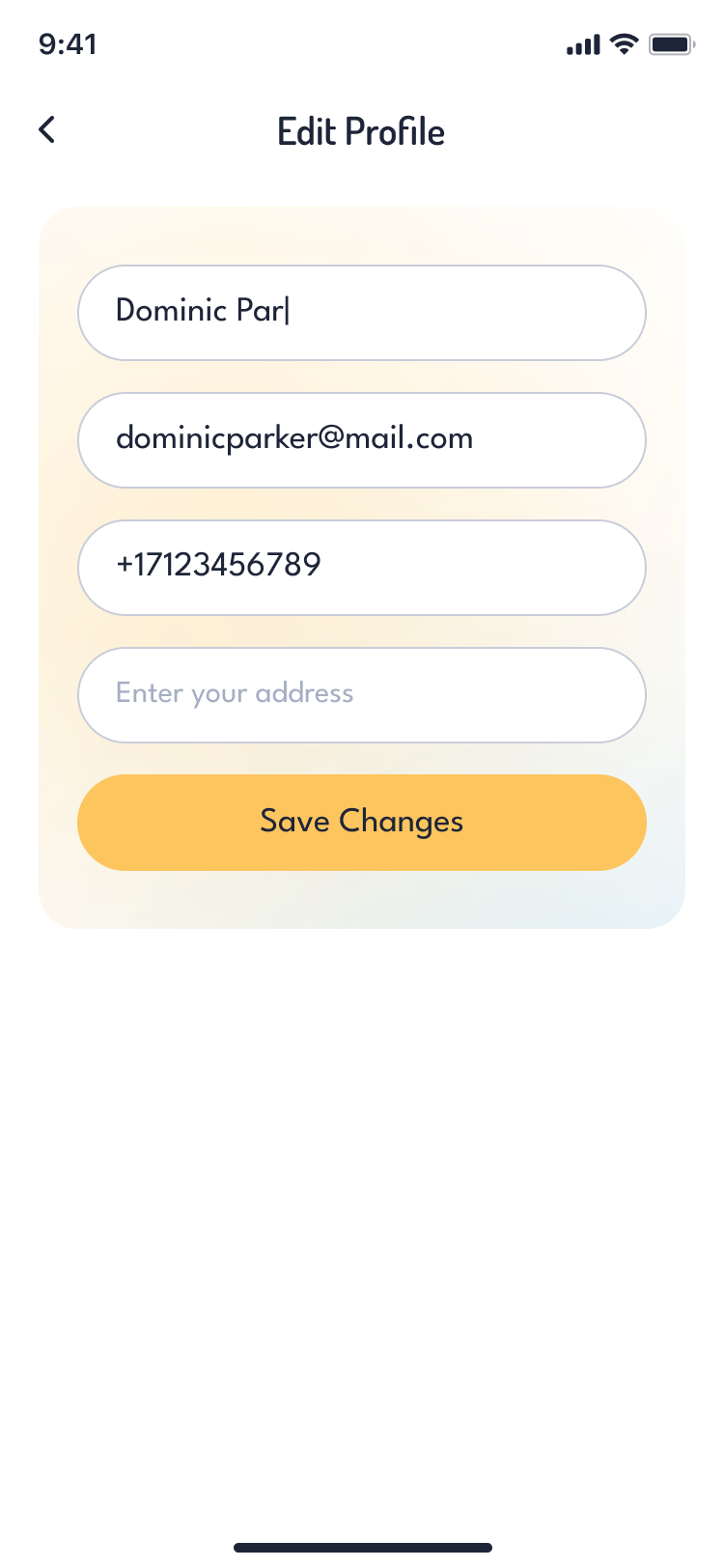
Task: Go back from Edit Profile
Action: coord(46,130)
